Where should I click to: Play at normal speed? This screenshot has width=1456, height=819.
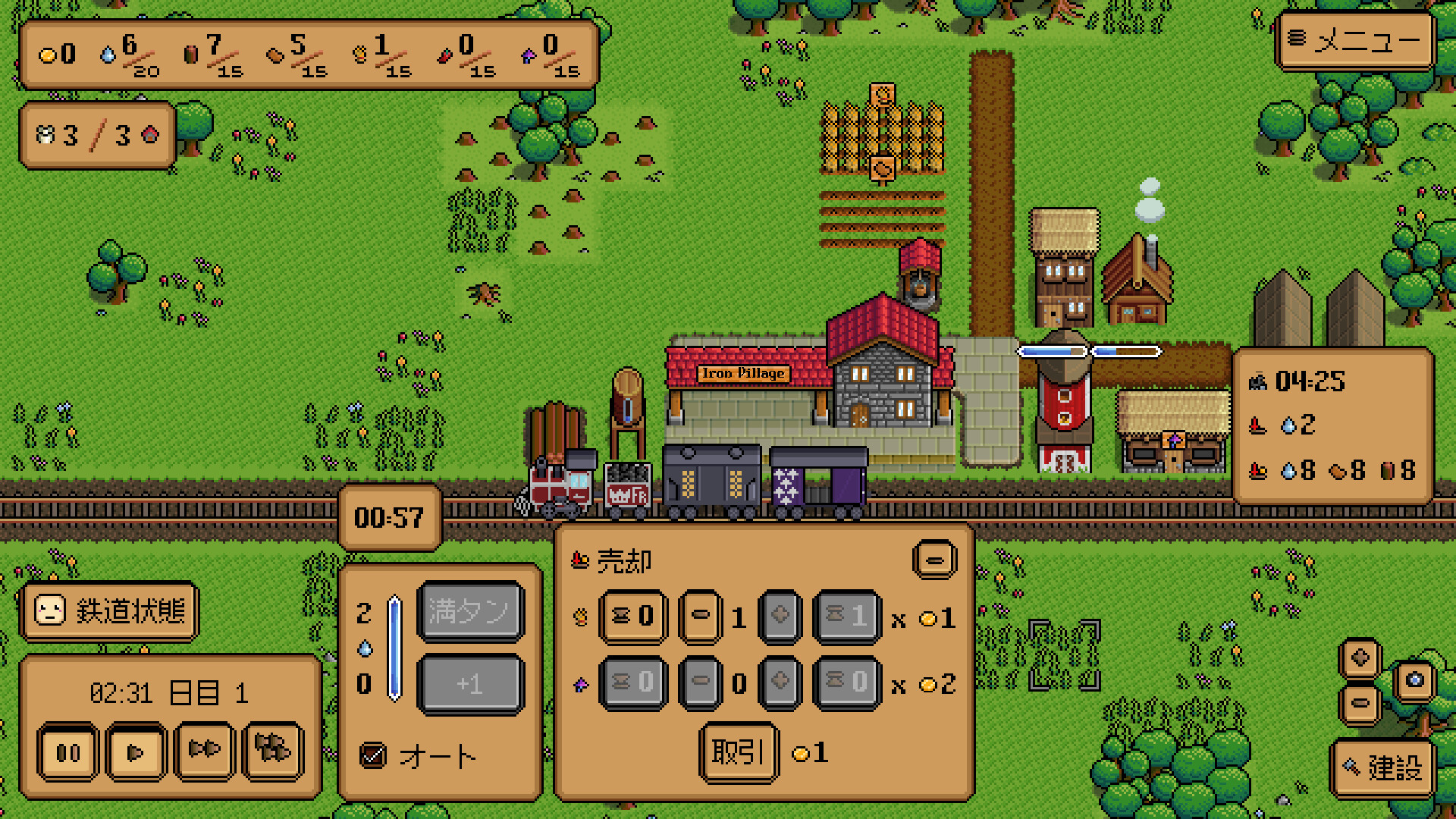[x=136, y=752]
